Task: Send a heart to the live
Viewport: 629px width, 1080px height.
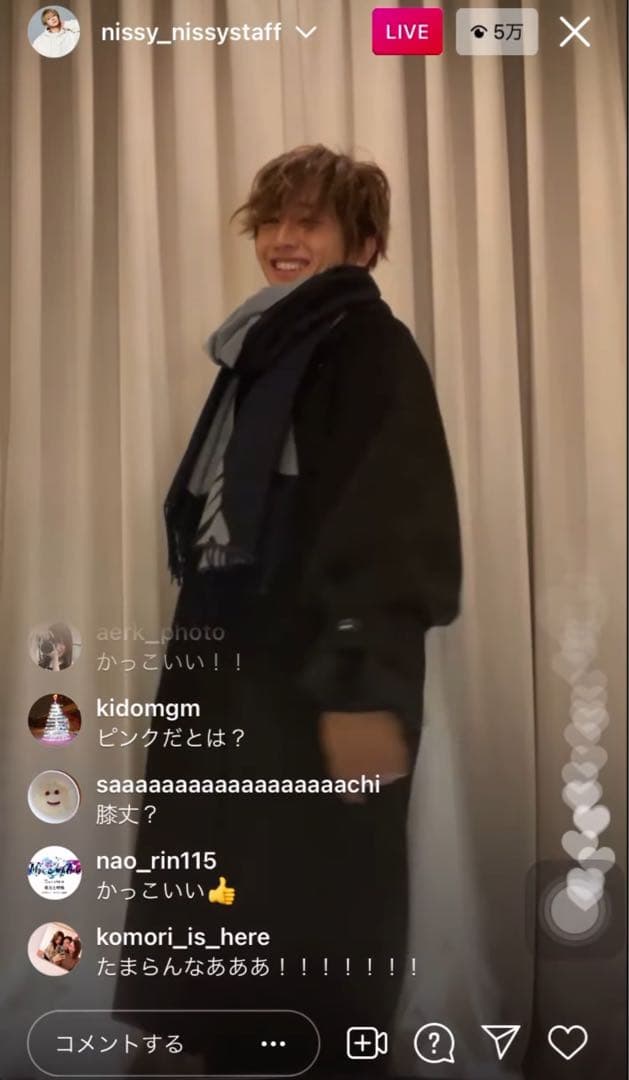Action: pos(568,1043)
